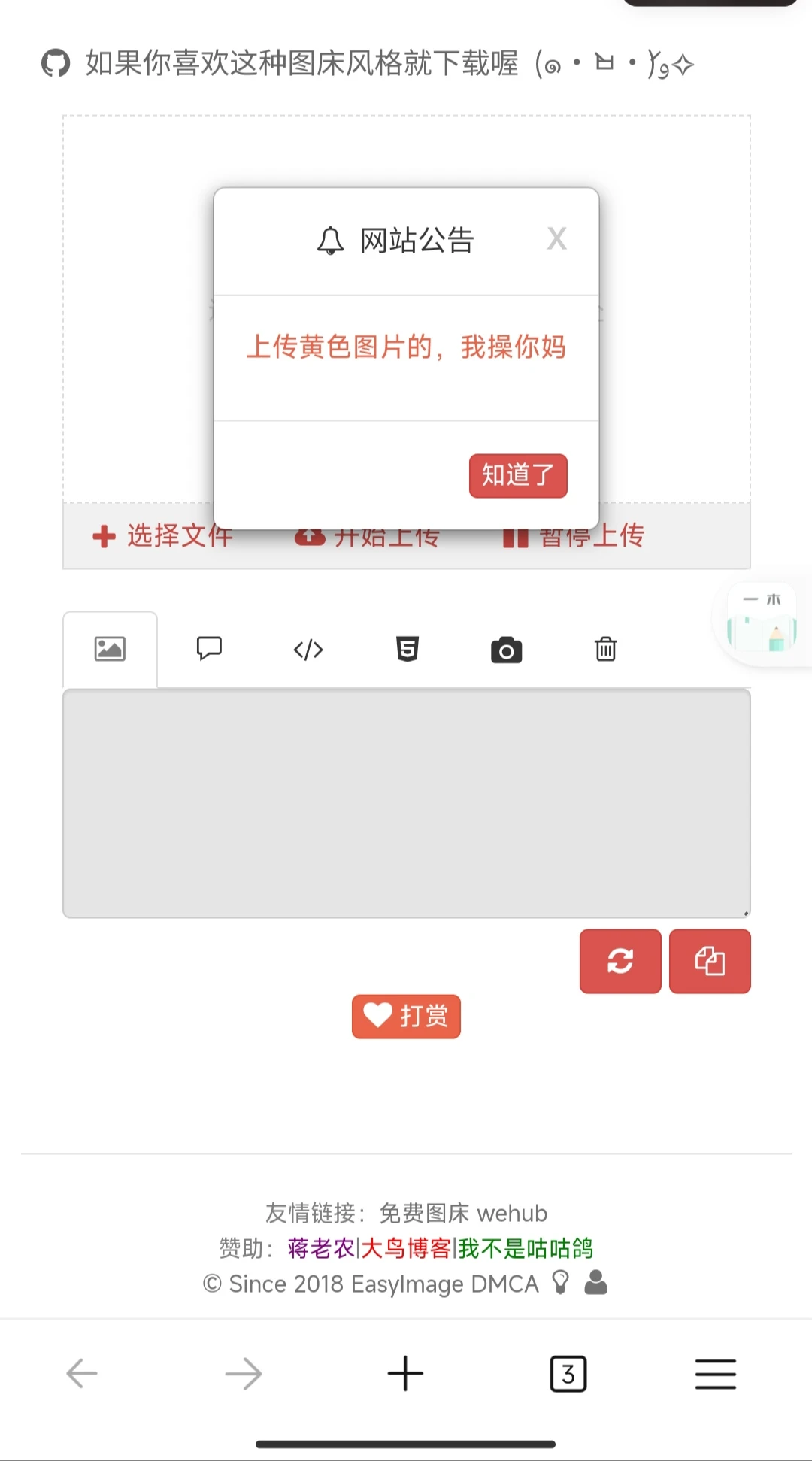The image size is (812, 1461).
Task: Tap the red refresh button
Action: (620, 961)
